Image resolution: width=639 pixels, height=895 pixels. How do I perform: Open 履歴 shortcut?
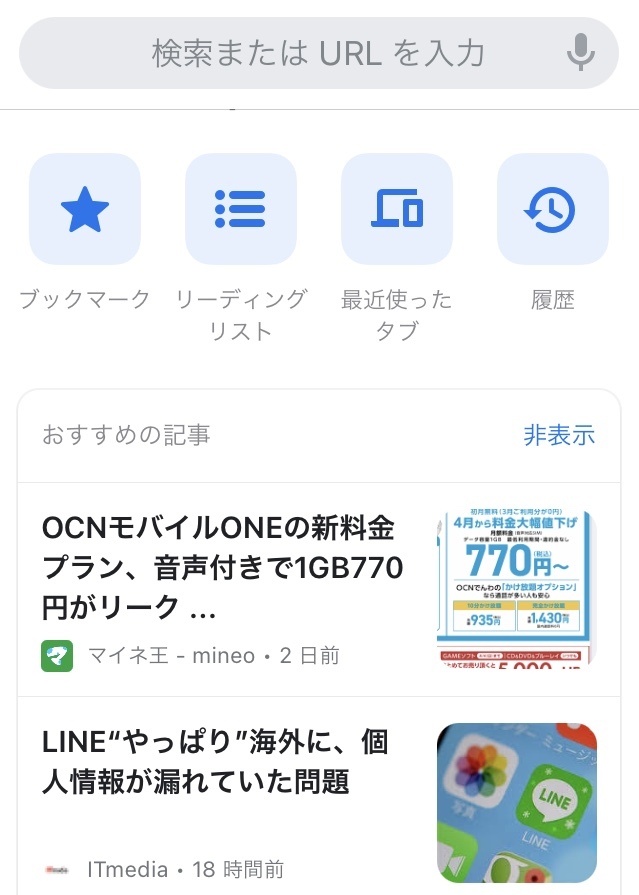[x=552, y=209]
